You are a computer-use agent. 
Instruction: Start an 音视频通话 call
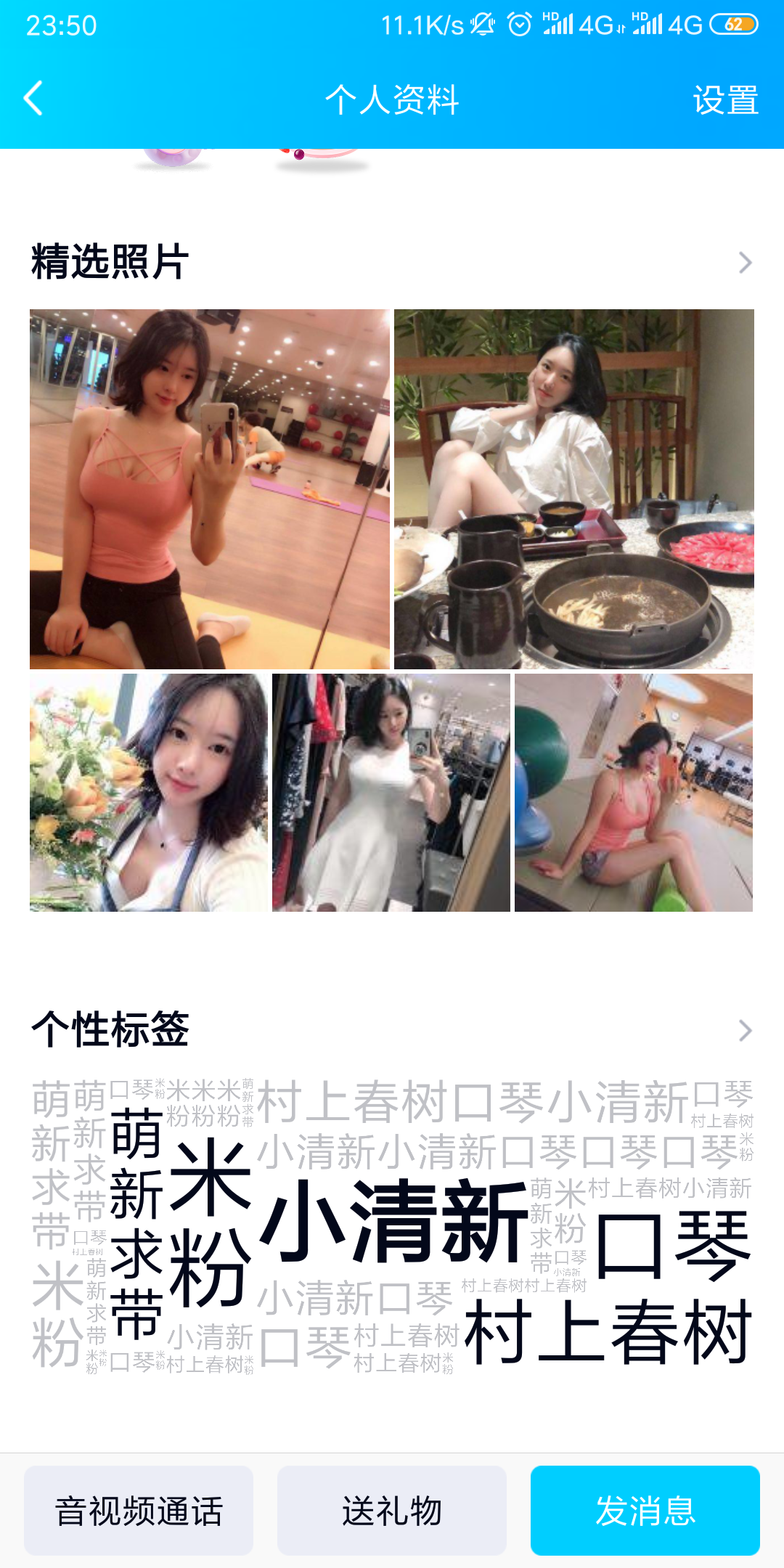139,1511
